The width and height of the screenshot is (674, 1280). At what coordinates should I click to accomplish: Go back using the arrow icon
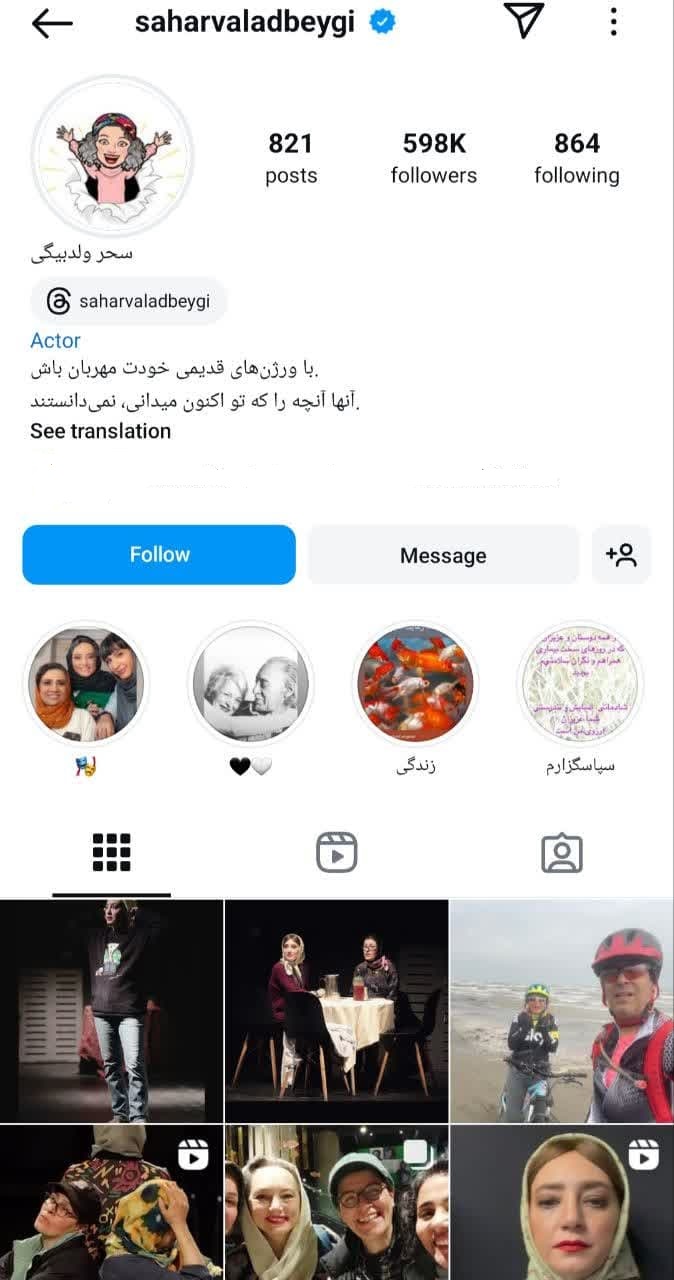pos(51,24)
